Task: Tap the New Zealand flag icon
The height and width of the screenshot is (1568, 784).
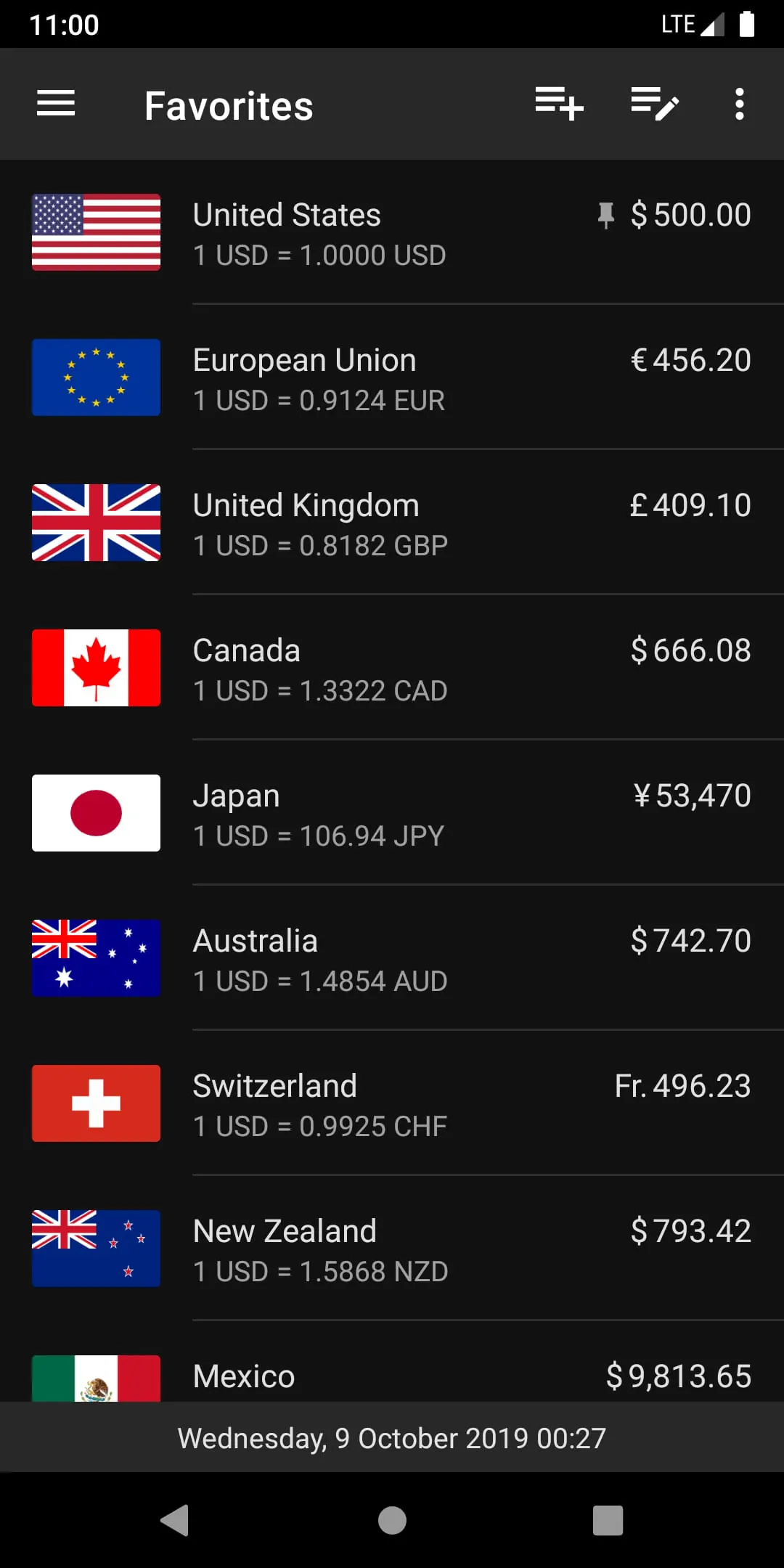Action: pyautogui.click(x=95, y=1249)
